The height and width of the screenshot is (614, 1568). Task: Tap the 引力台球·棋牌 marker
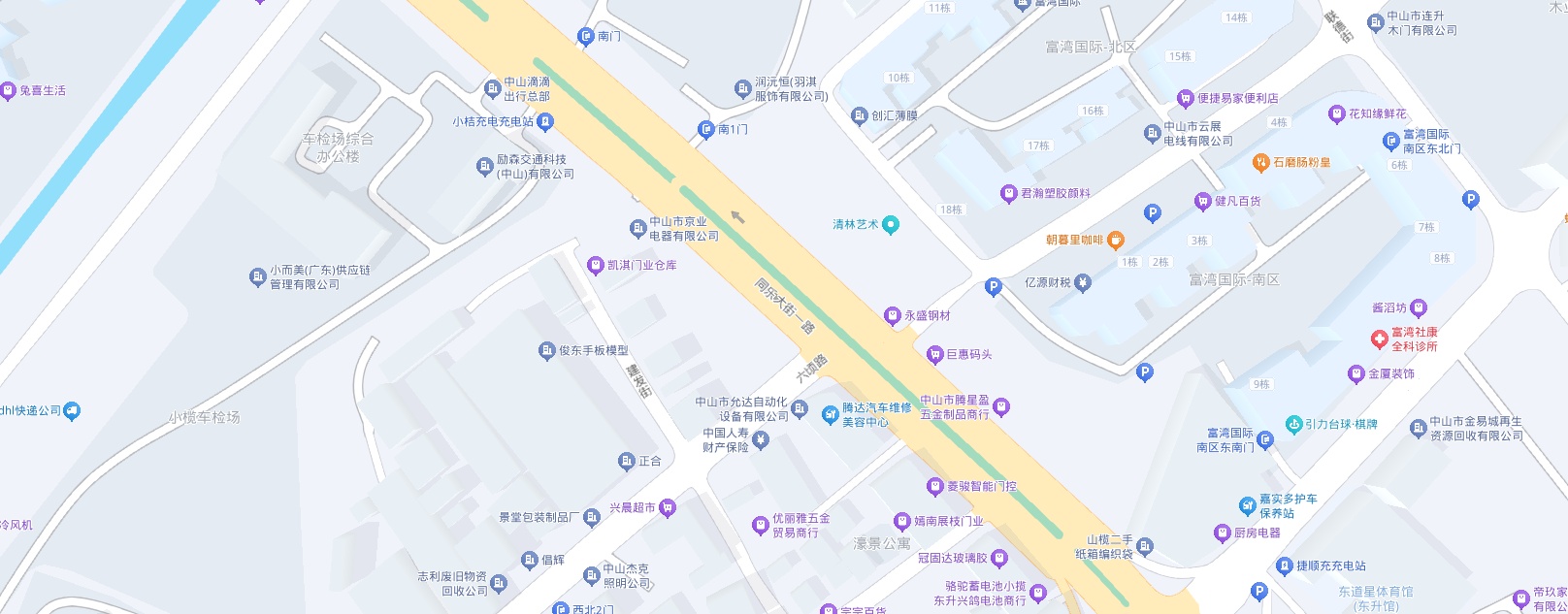pos(1293,424)
